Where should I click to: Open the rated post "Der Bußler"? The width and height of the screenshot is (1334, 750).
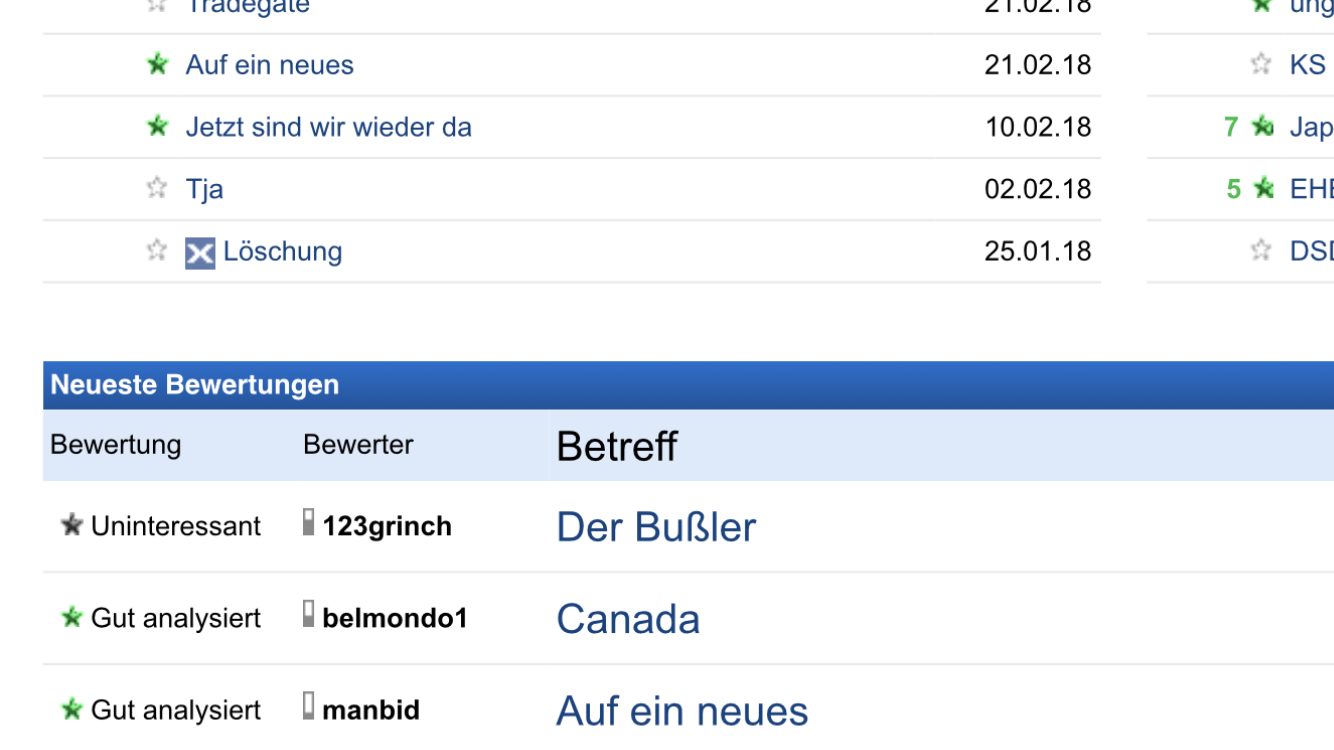pyautogui.click(x=656, y=527)
